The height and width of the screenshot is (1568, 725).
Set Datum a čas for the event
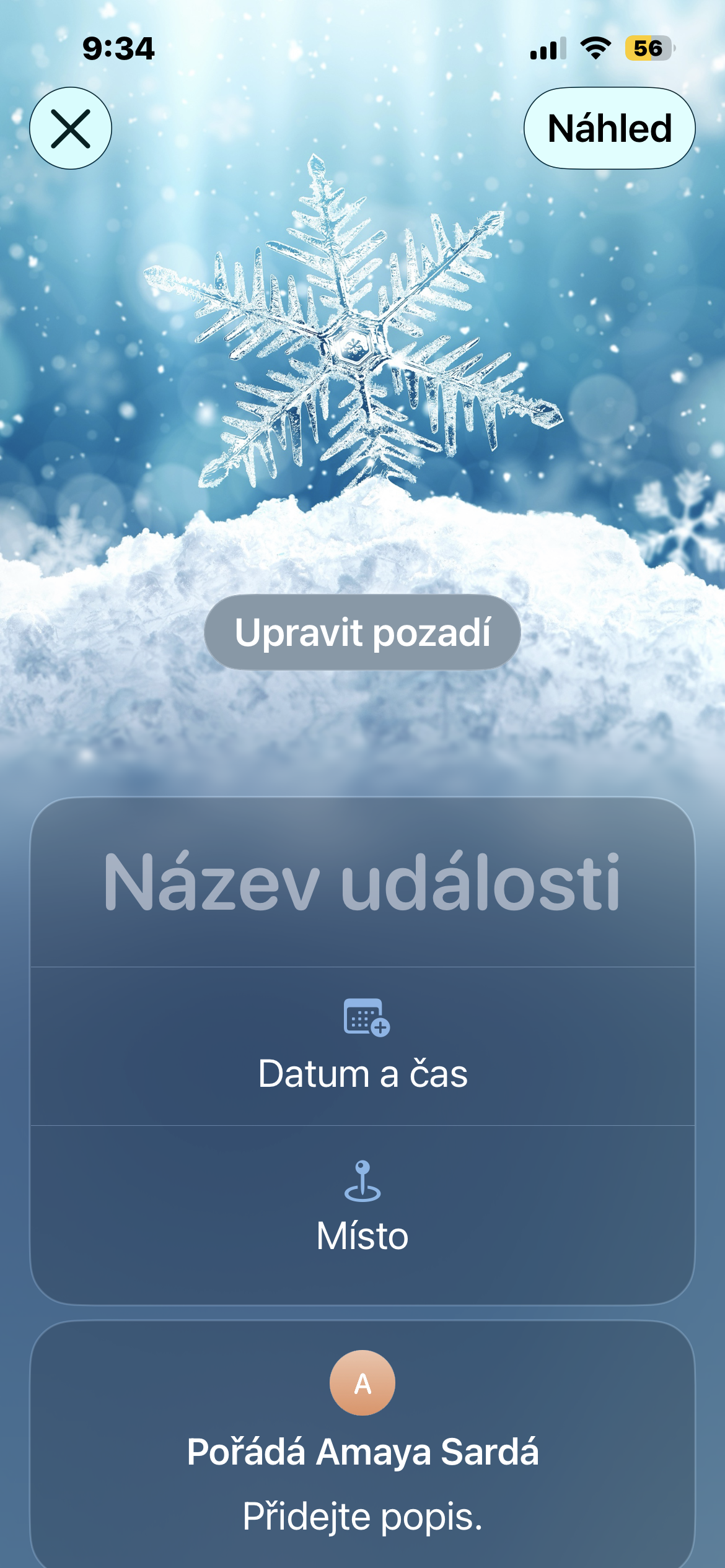tap(362, 1047)
